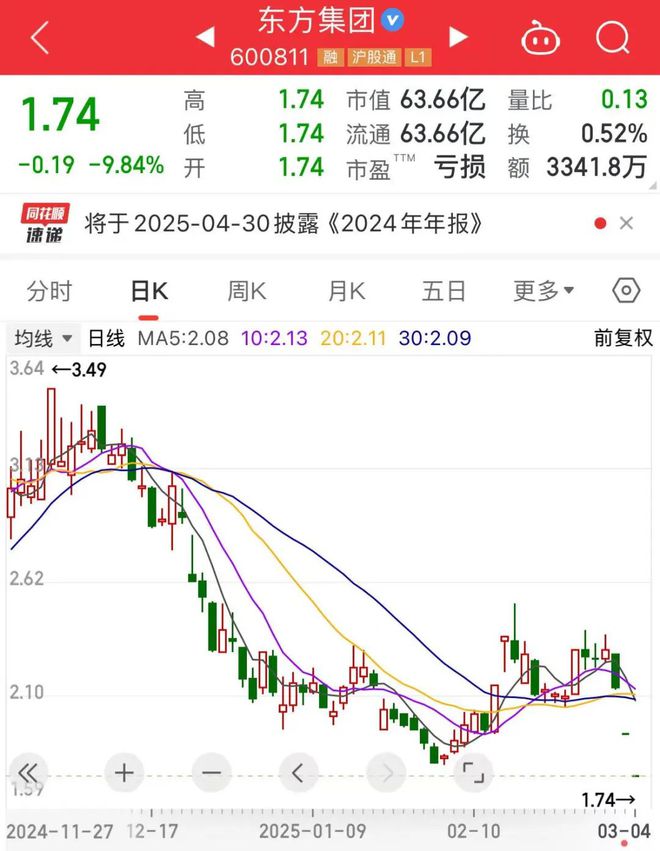The image size is (660, 851).
Task: Expand the 更多 chart options
Action: (x=544, y=291)
